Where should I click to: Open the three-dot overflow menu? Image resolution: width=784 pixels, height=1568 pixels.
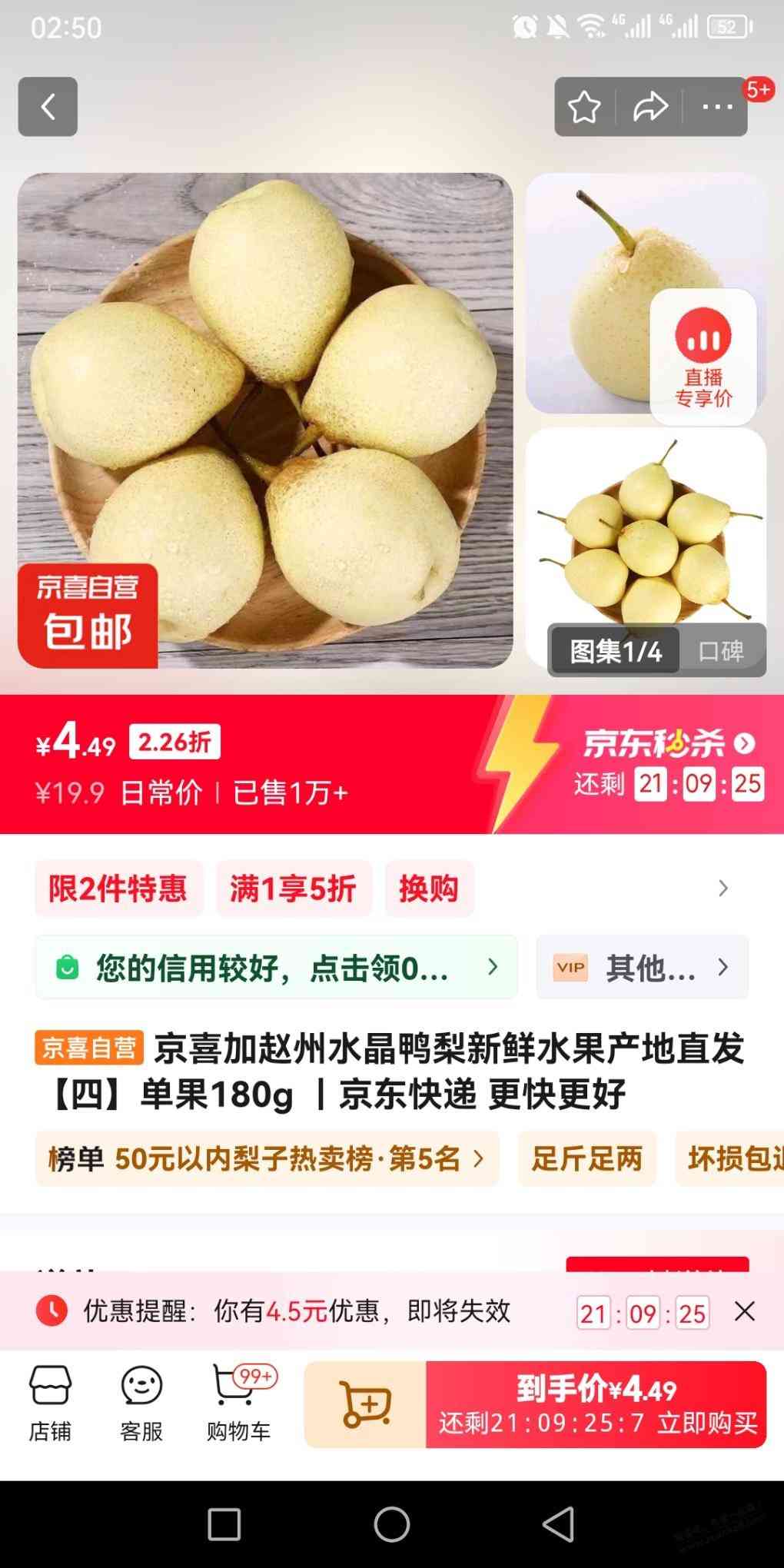coord(717,107)
